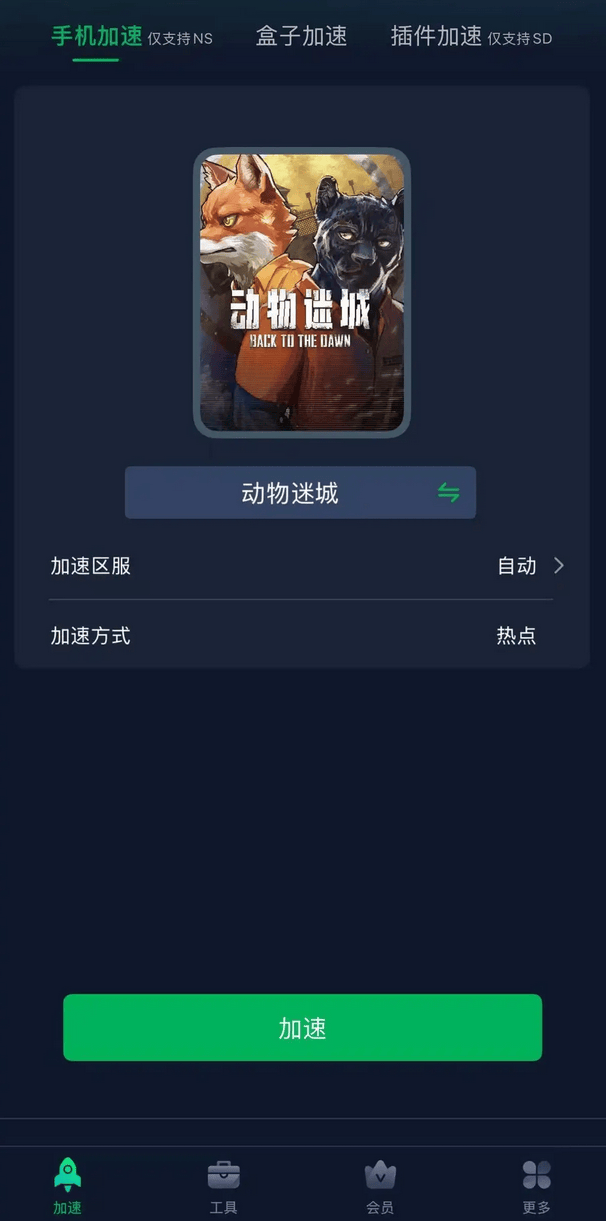Viewport: 606px width, 1221px height.
Task: Go to the 工具 tab
Action: (x=223, y=1186)
